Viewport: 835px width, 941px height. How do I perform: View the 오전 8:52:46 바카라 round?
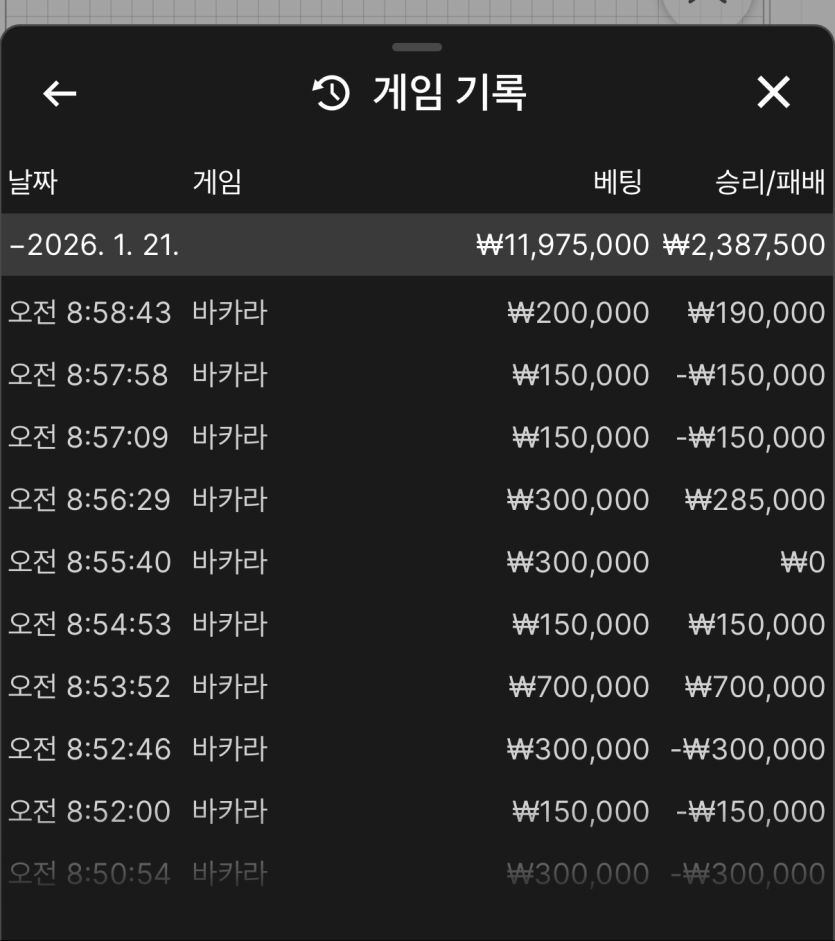(416, 749)
